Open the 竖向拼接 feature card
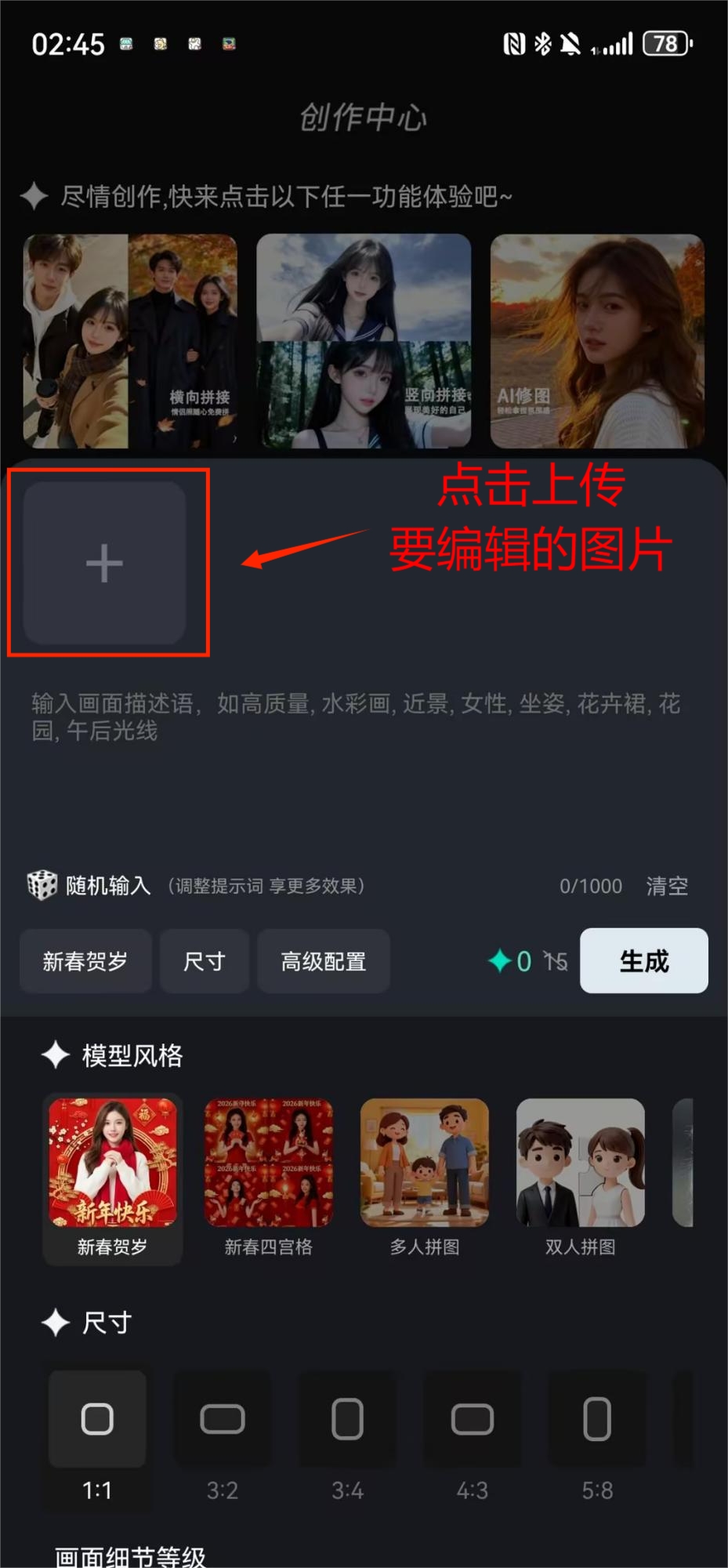This screenshot has height=1568, width=728. point(364,341)
